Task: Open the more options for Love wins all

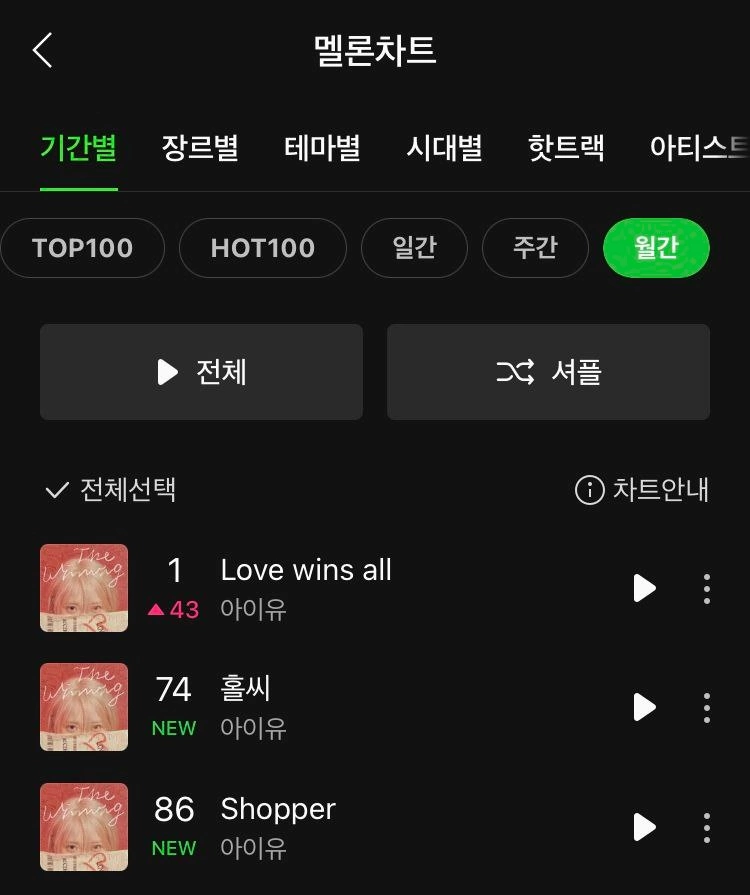Action: 707,588
